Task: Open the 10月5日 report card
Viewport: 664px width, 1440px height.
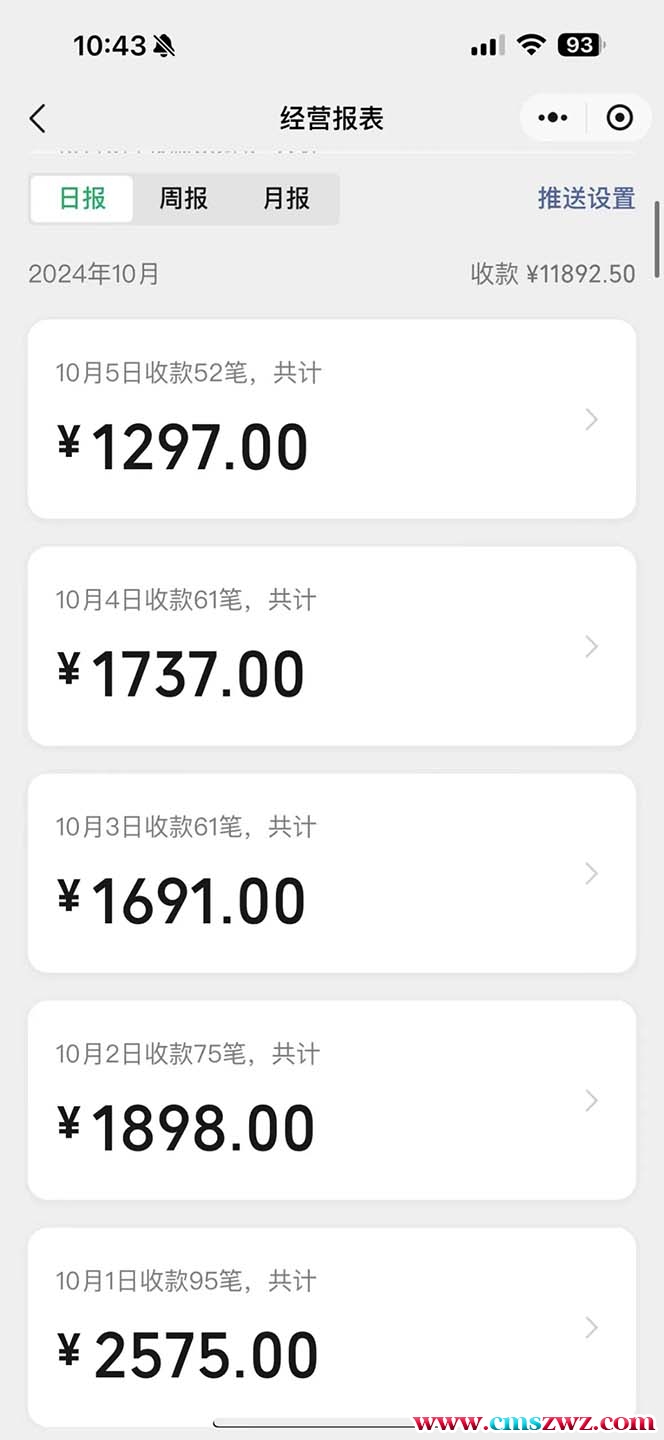Action: 332,419
